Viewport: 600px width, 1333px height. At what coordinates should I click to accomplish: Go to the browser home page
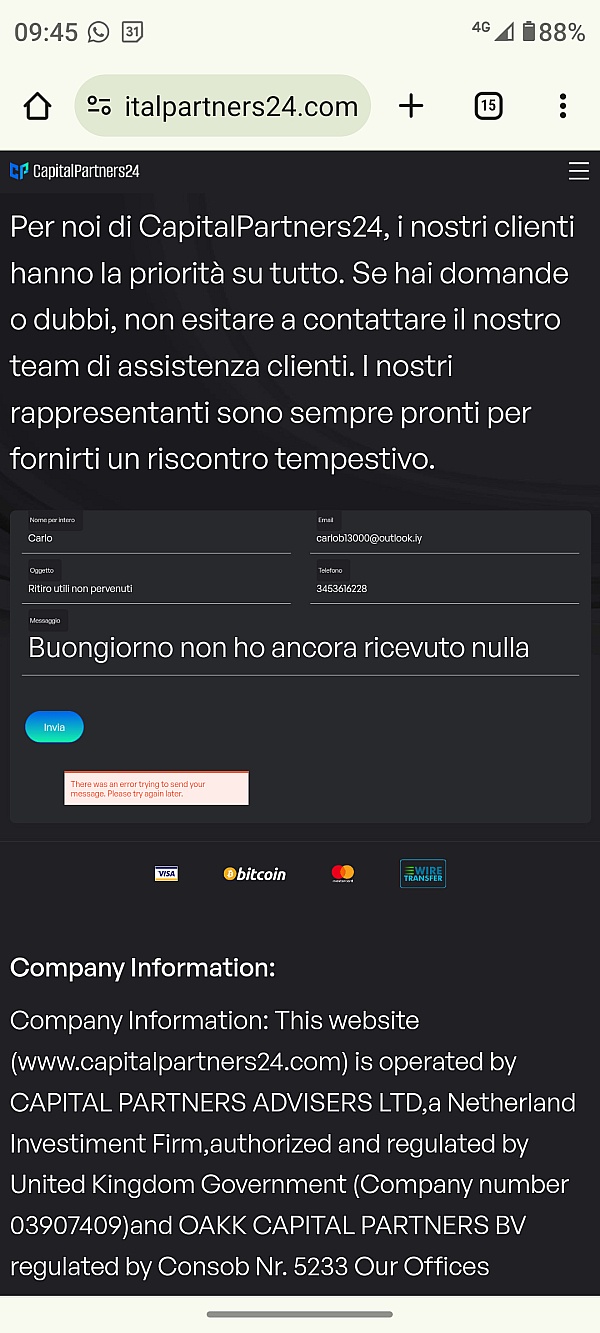(x=37, y=106)
